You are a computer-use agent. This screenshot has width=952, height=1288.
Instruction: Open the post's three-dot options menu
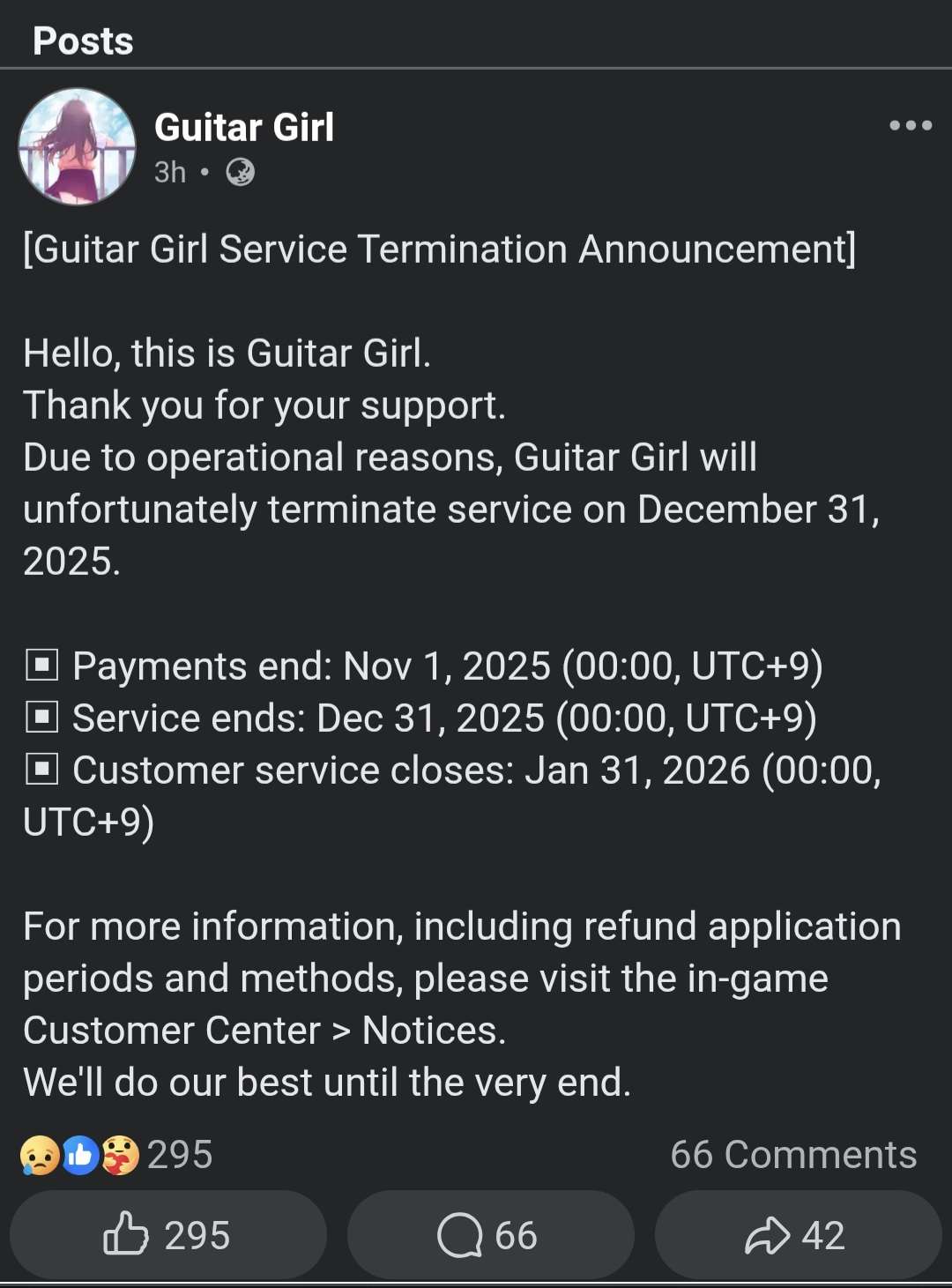click(910, 126)
